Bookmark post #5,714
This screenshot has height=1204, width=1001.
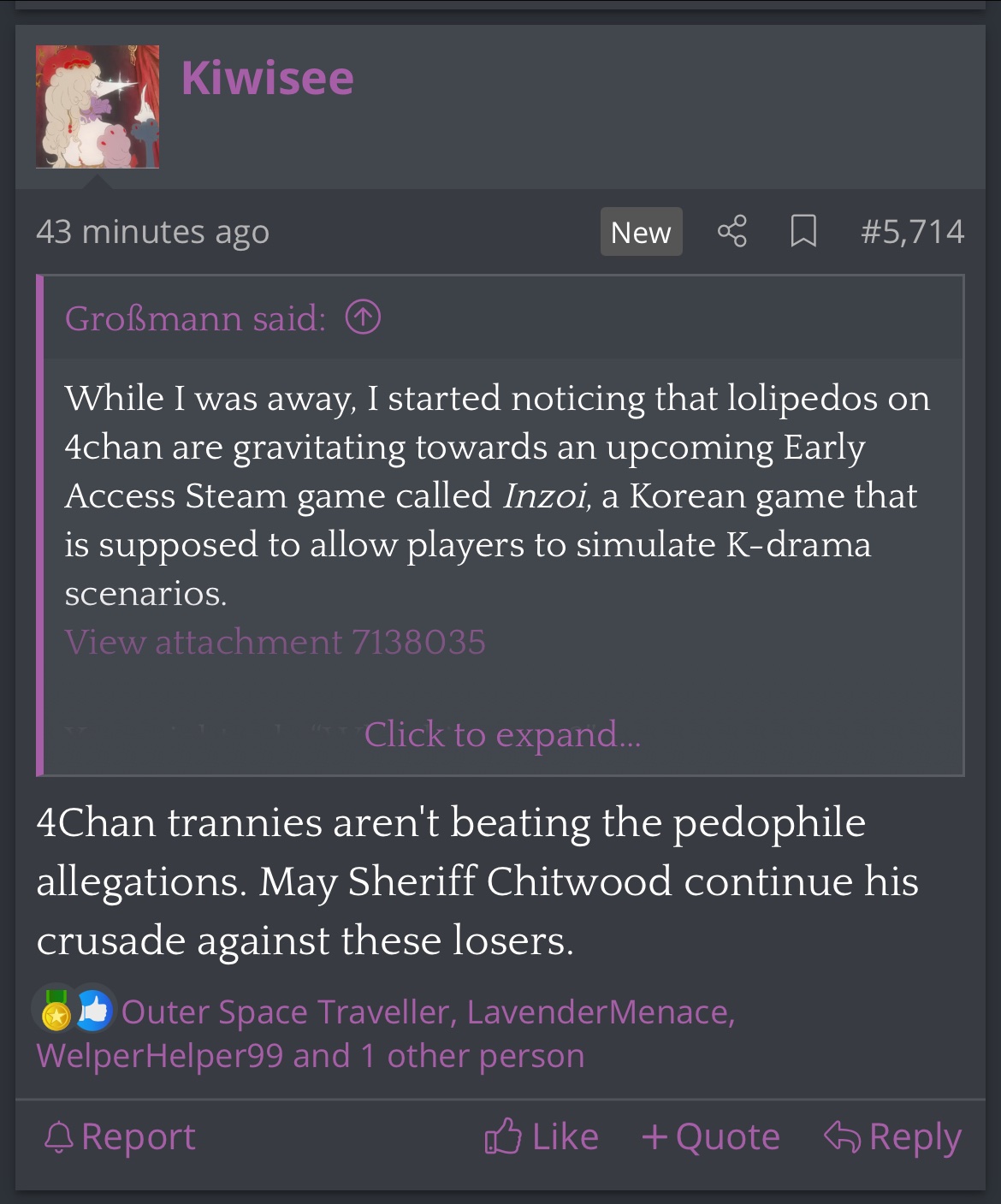(x=803, y=231)
